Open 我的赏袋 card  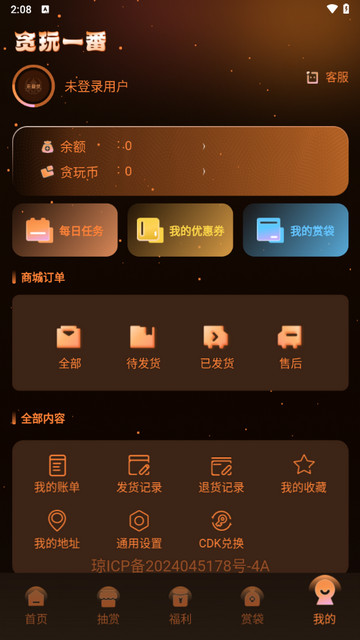(x=296, y=230)
